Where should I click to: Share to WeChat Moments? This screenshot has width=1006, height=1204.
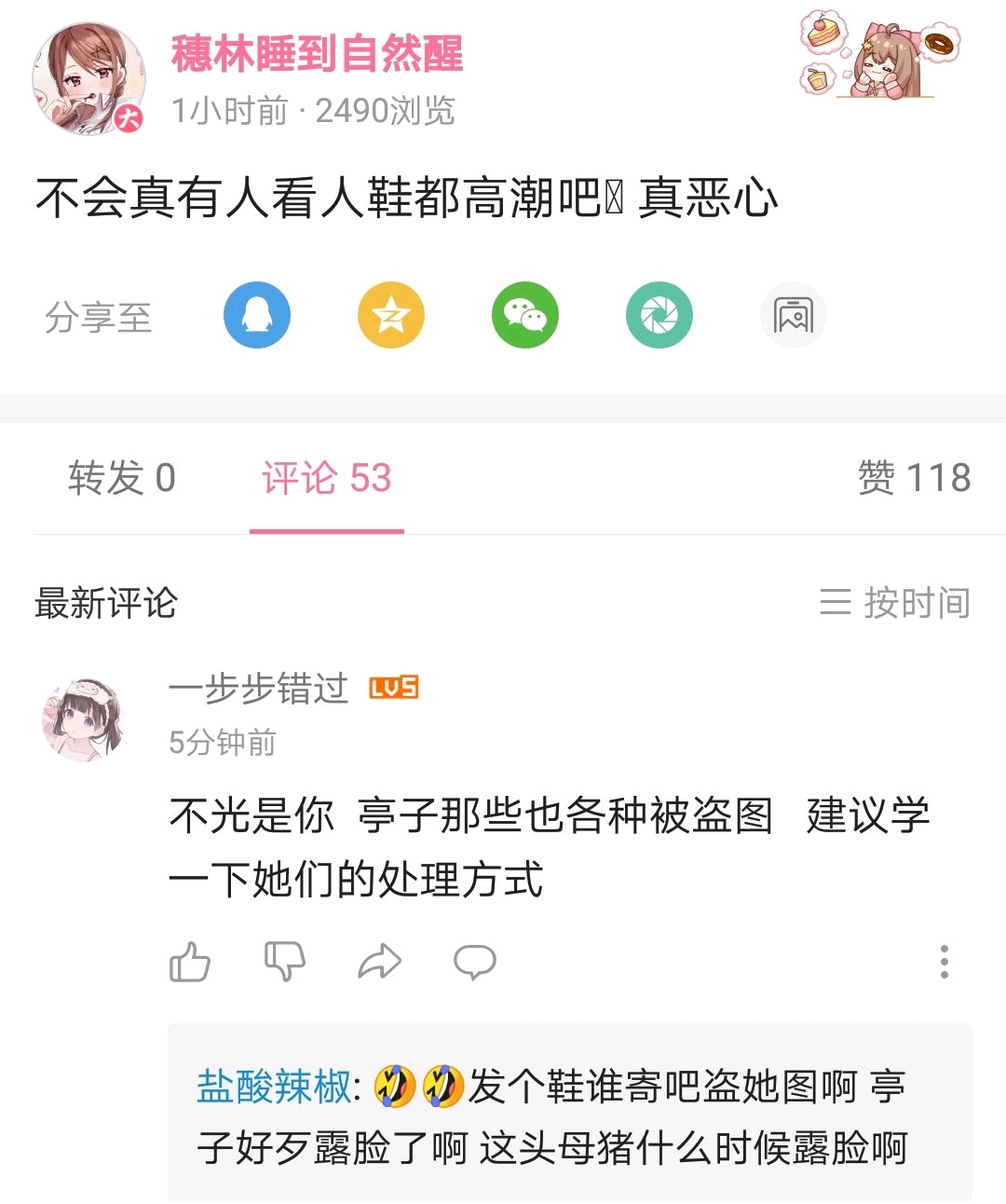[x=659, y=315]
